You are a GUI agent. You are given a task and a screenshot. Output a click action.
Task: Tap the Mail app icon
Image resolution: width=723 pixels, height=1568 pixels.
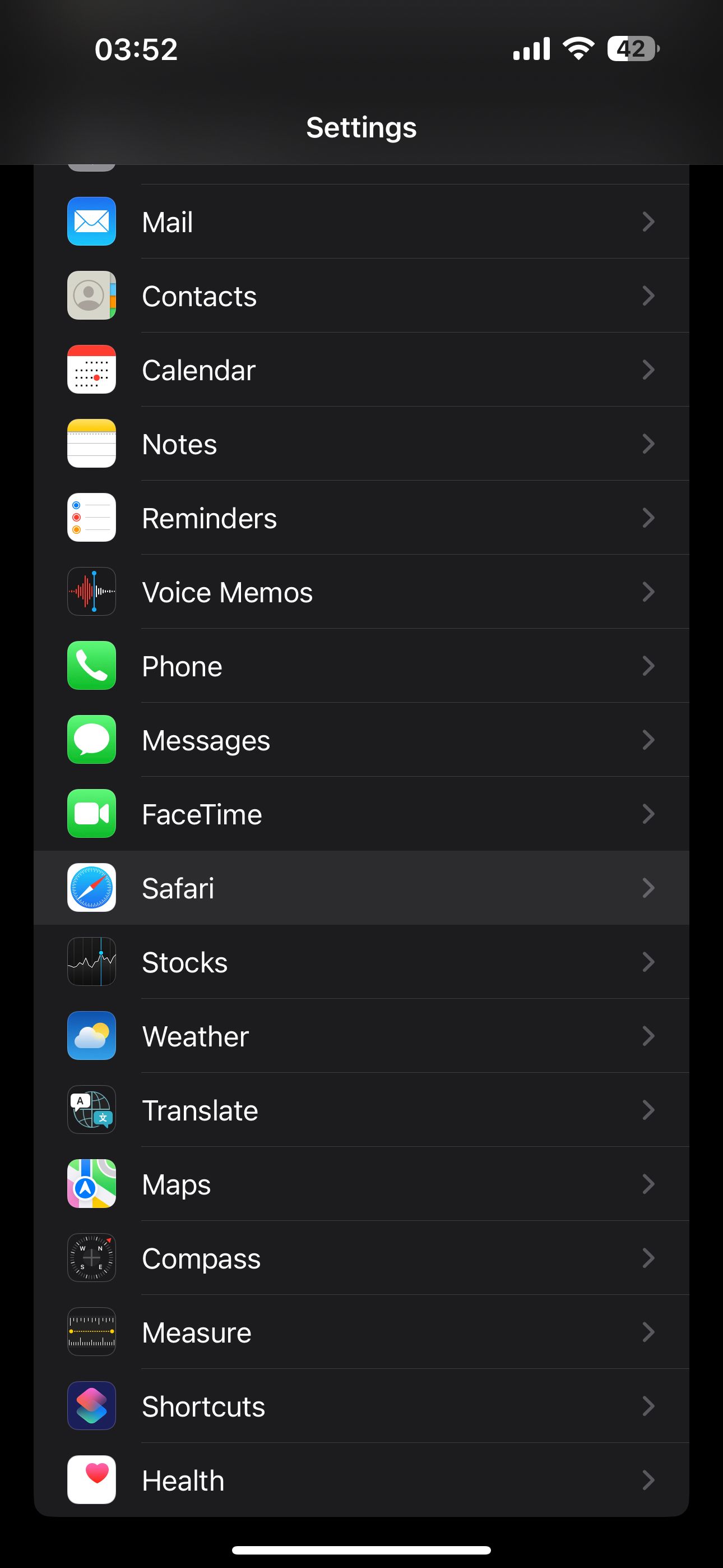click(x=91, y=222)
